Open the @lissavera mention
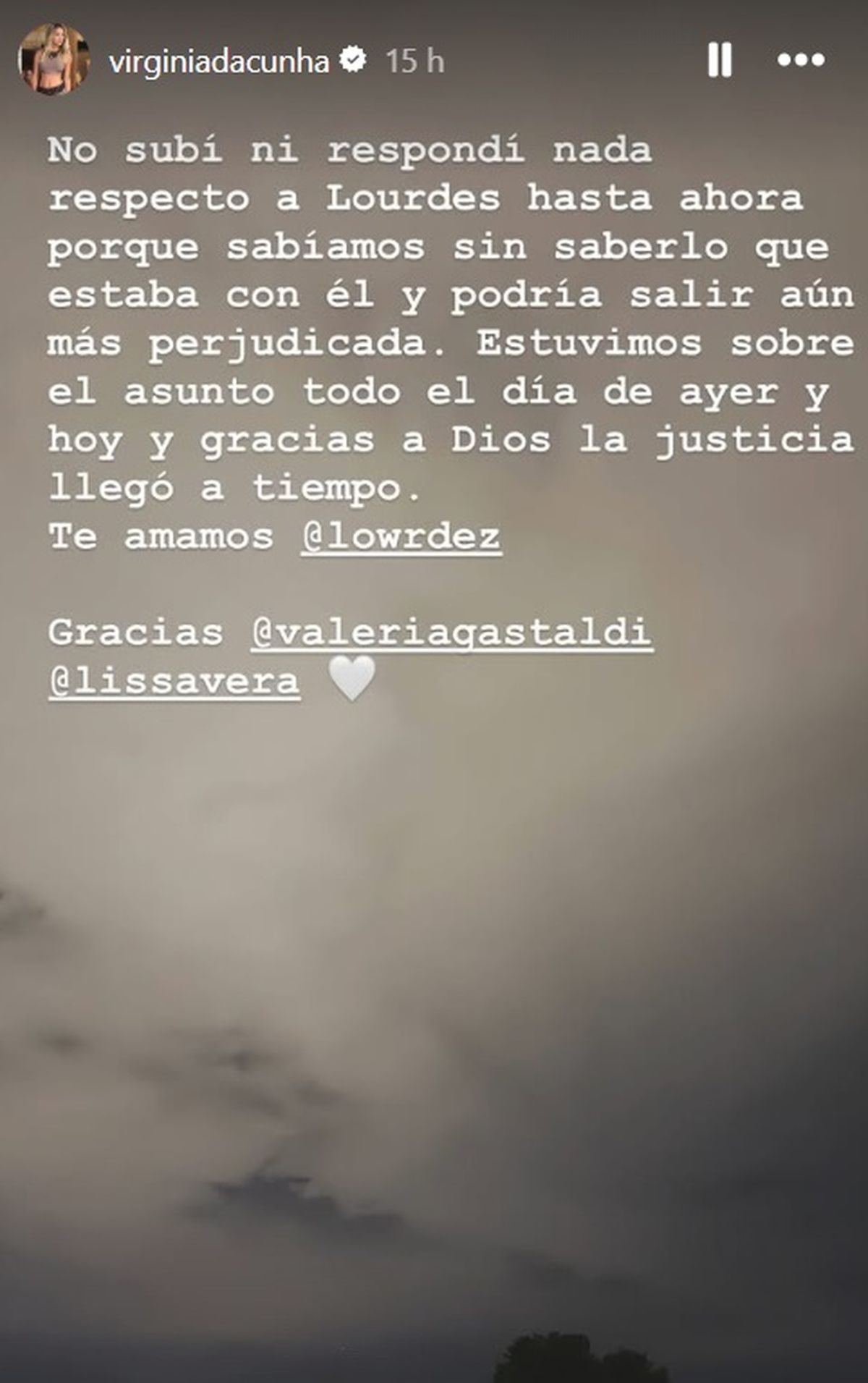This screenshot has width=868, height=1383. [x=174, y=682]
